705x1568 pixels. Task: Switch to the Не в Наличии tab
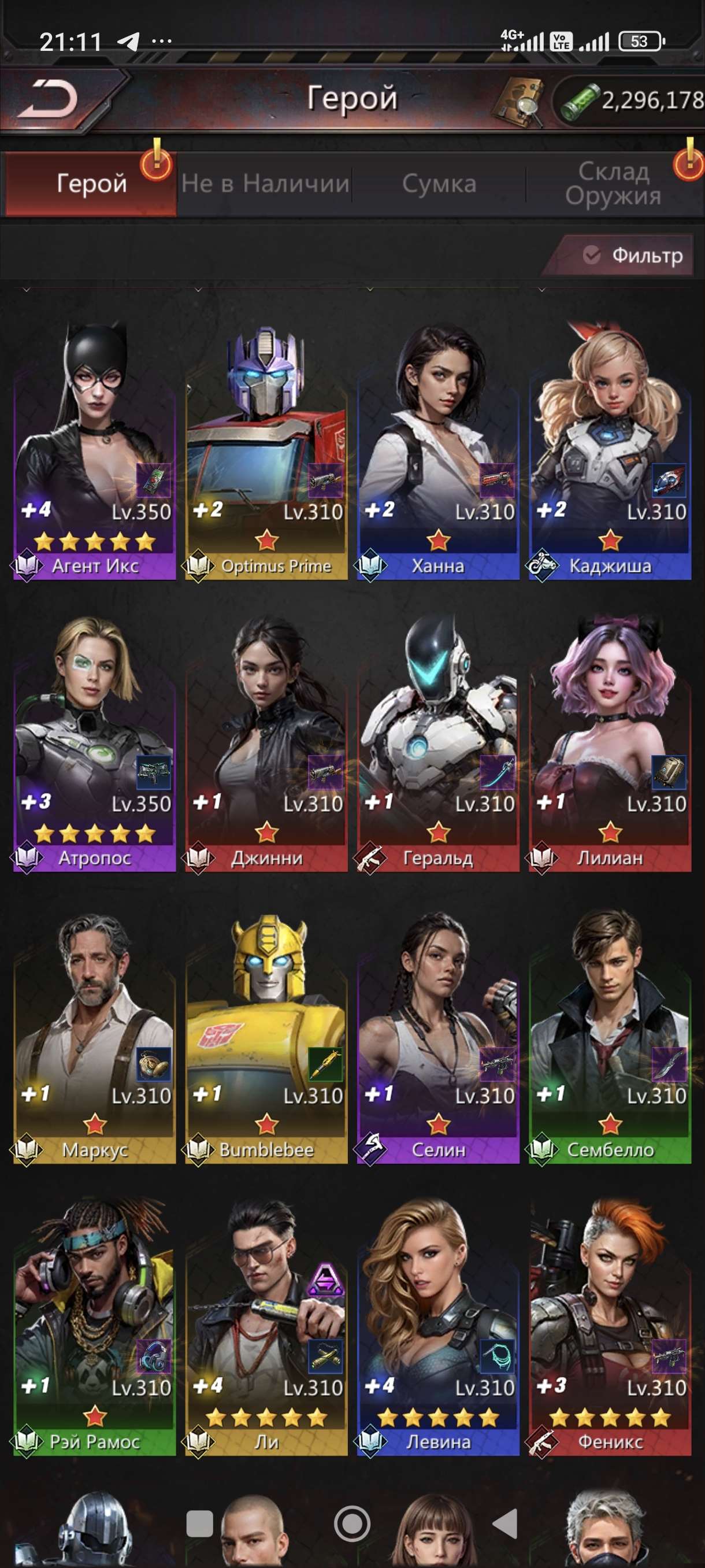pyautogui.click(x=265, y=184)
